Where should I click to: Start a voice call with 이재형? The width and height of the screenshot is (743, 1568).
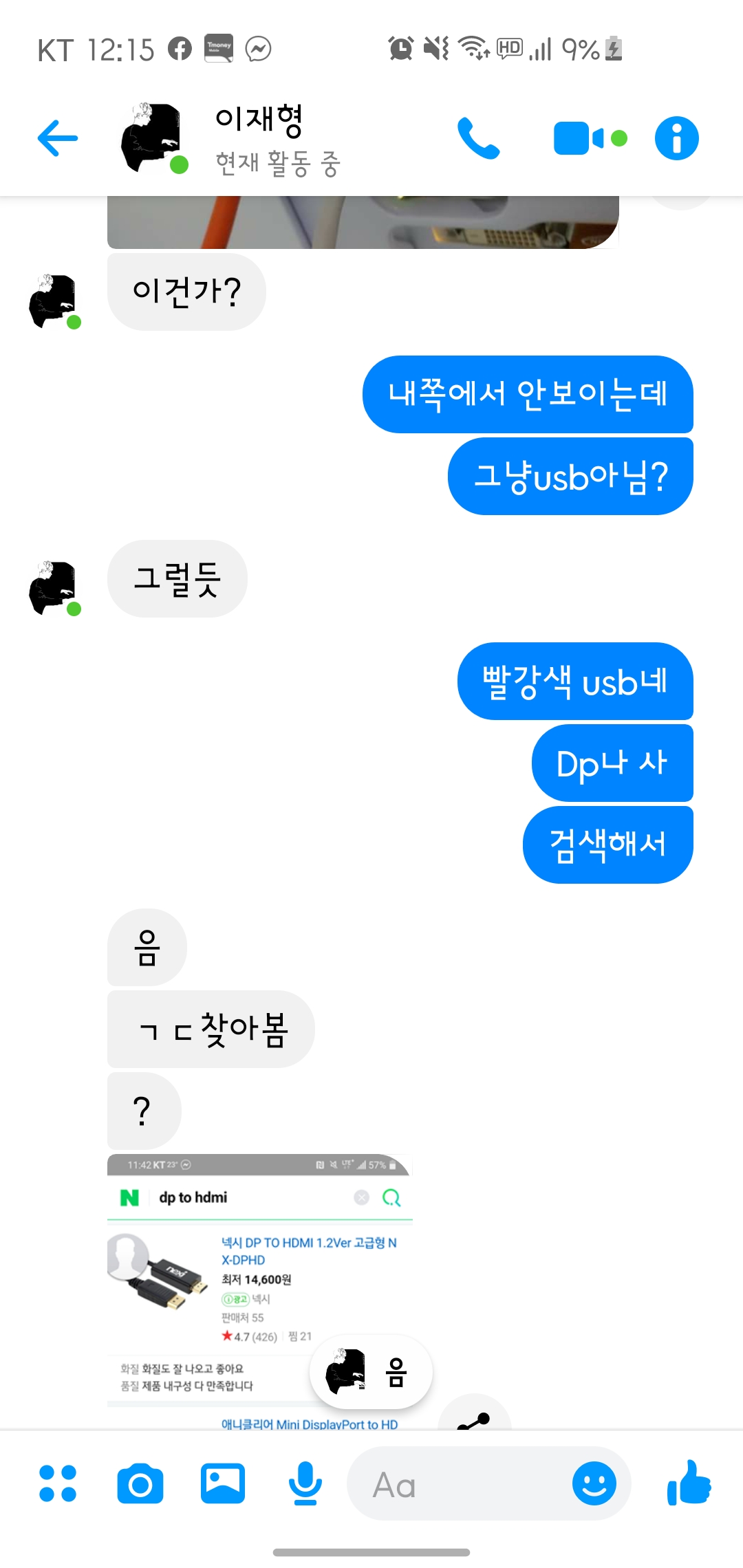pyautogui.click(x=479, y=138)
